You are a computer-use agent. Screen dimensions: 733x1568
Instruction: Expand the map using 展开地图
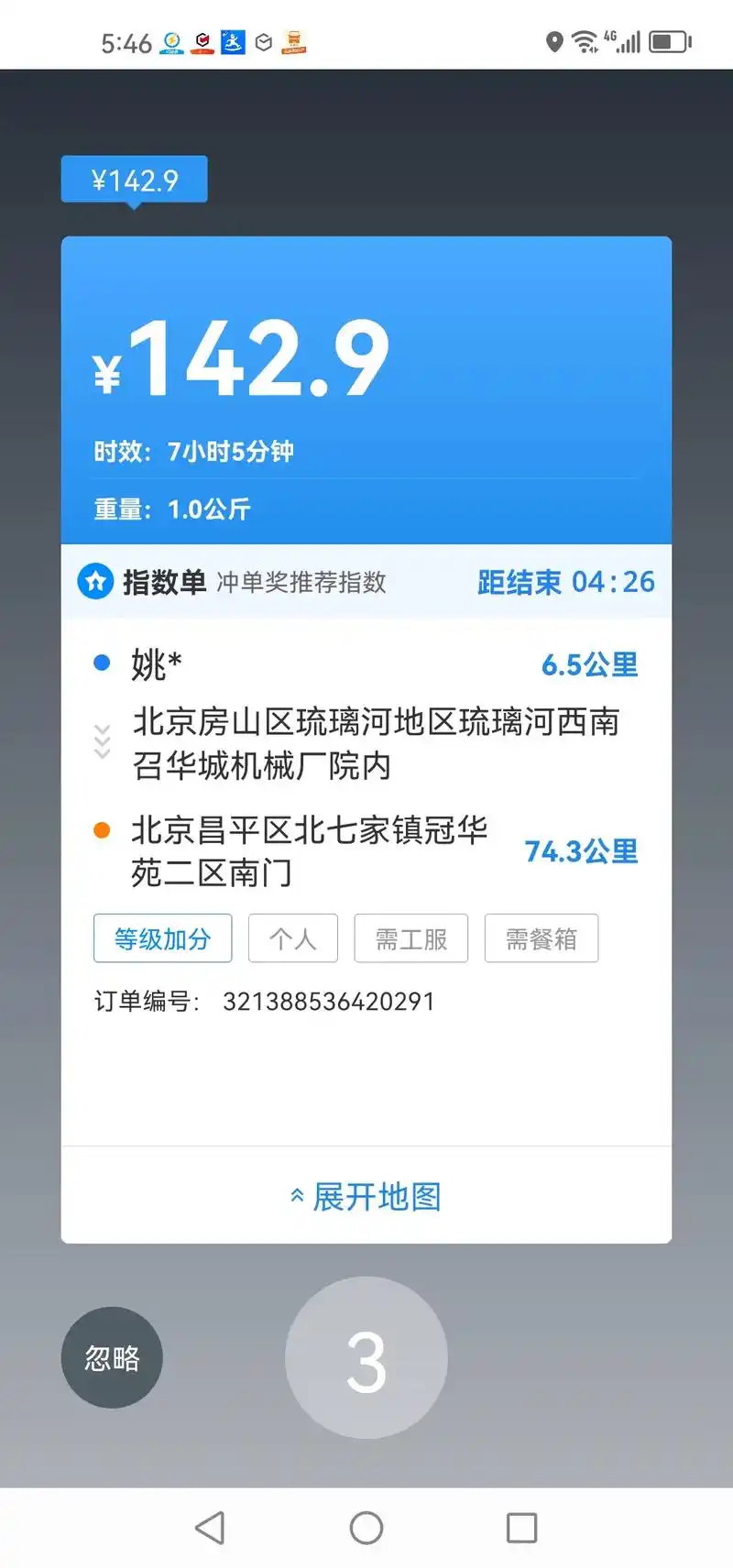point(366,1196)
